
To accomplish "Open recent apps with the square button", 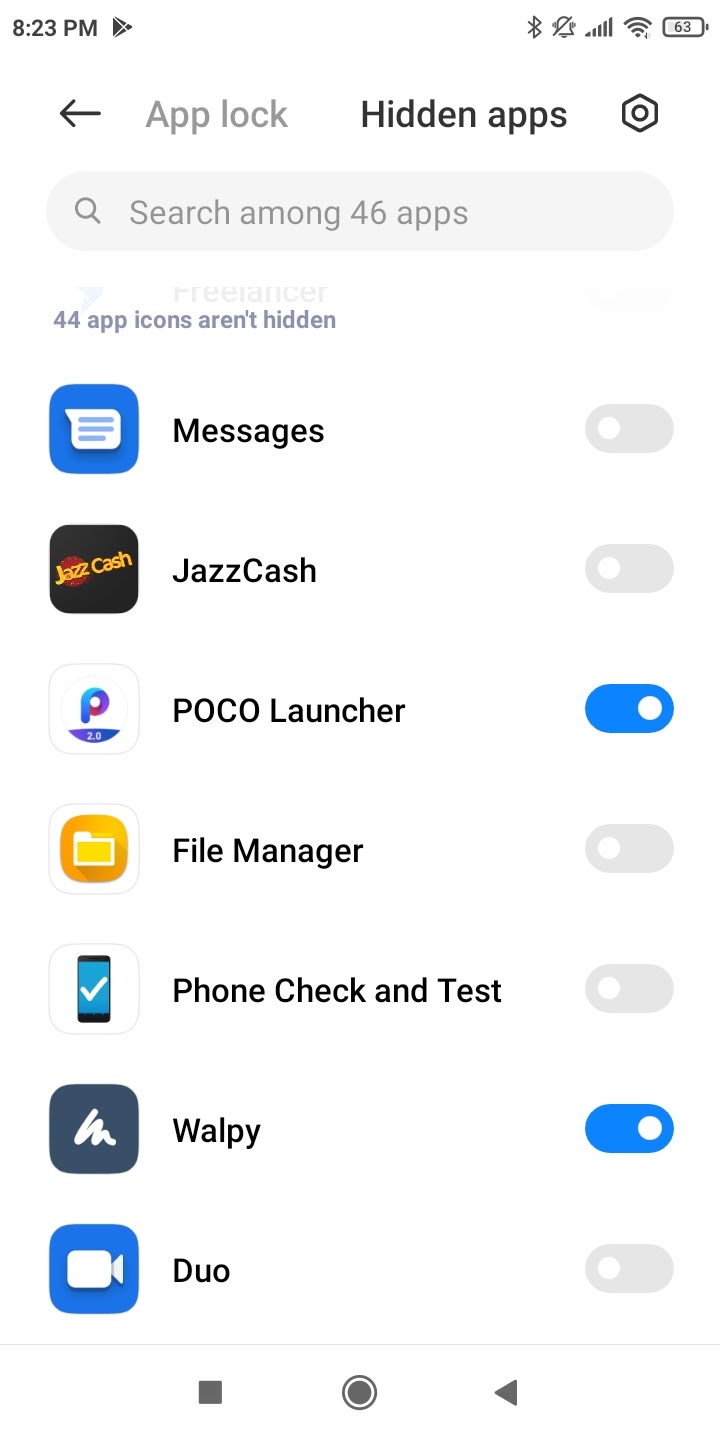I will [210, 1392].
